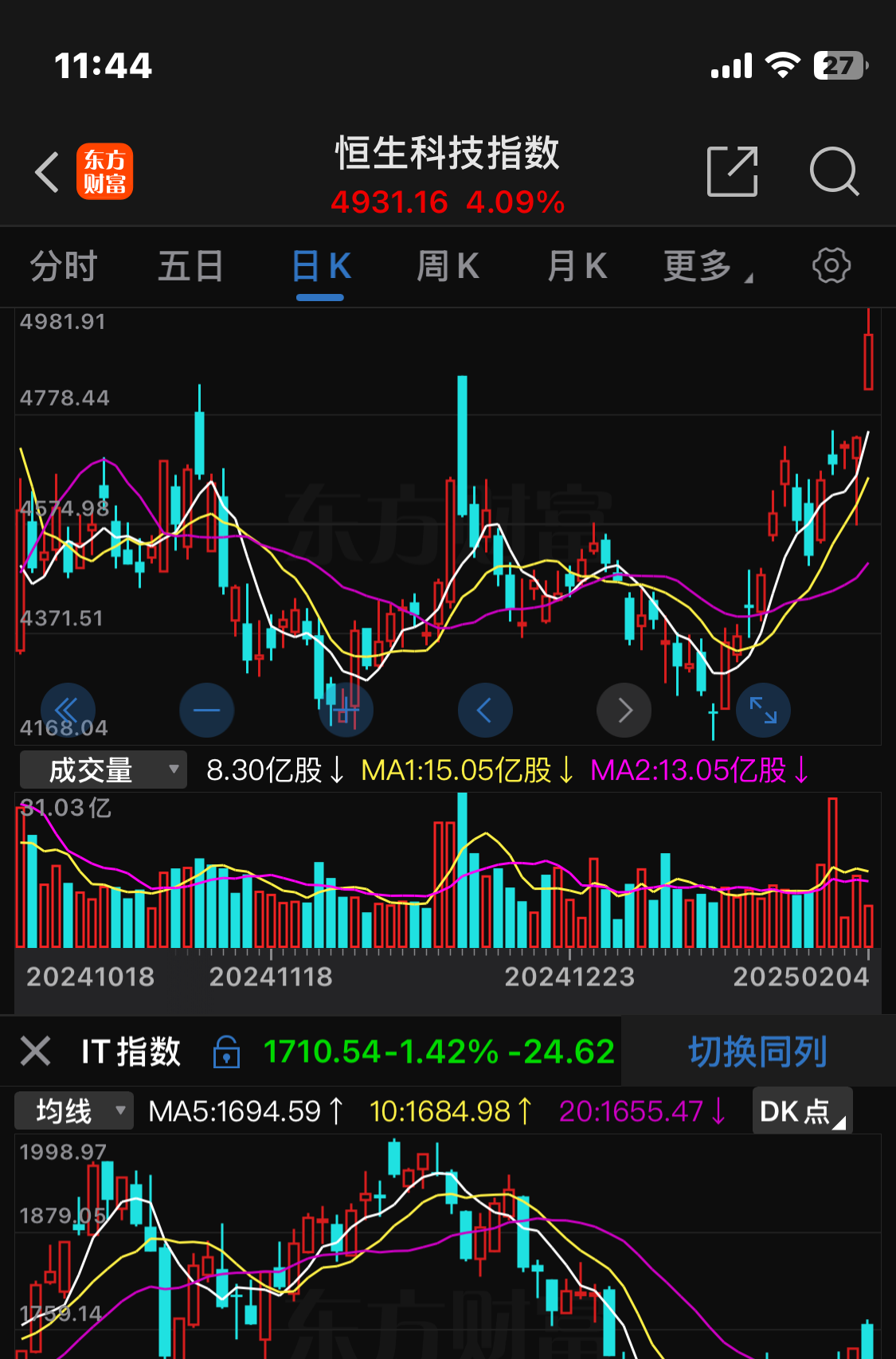
Task: Open the 均线 selector dropdown
Action: (x=73, y=1110)
